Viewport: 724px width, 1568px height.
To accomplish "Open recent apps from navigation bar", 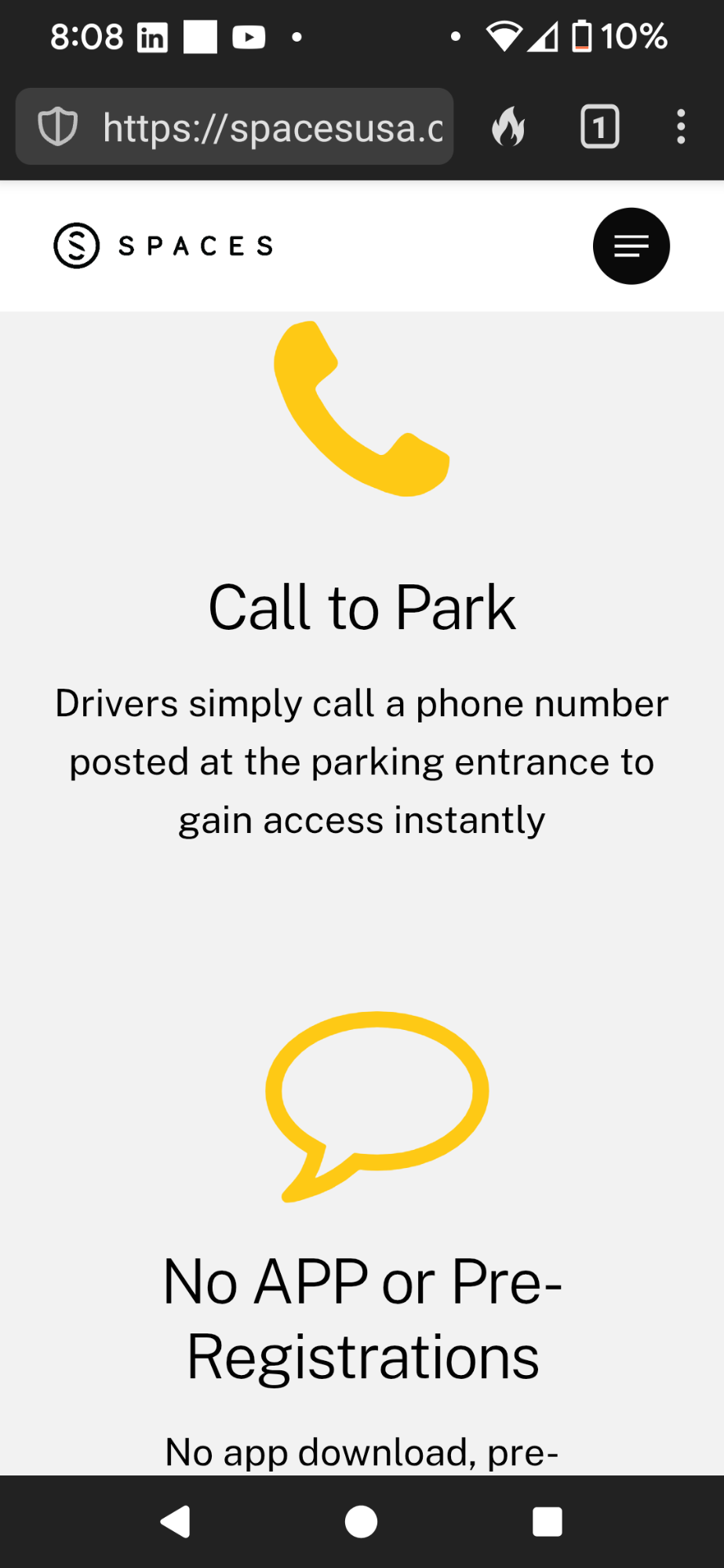I will (547, 1522).
